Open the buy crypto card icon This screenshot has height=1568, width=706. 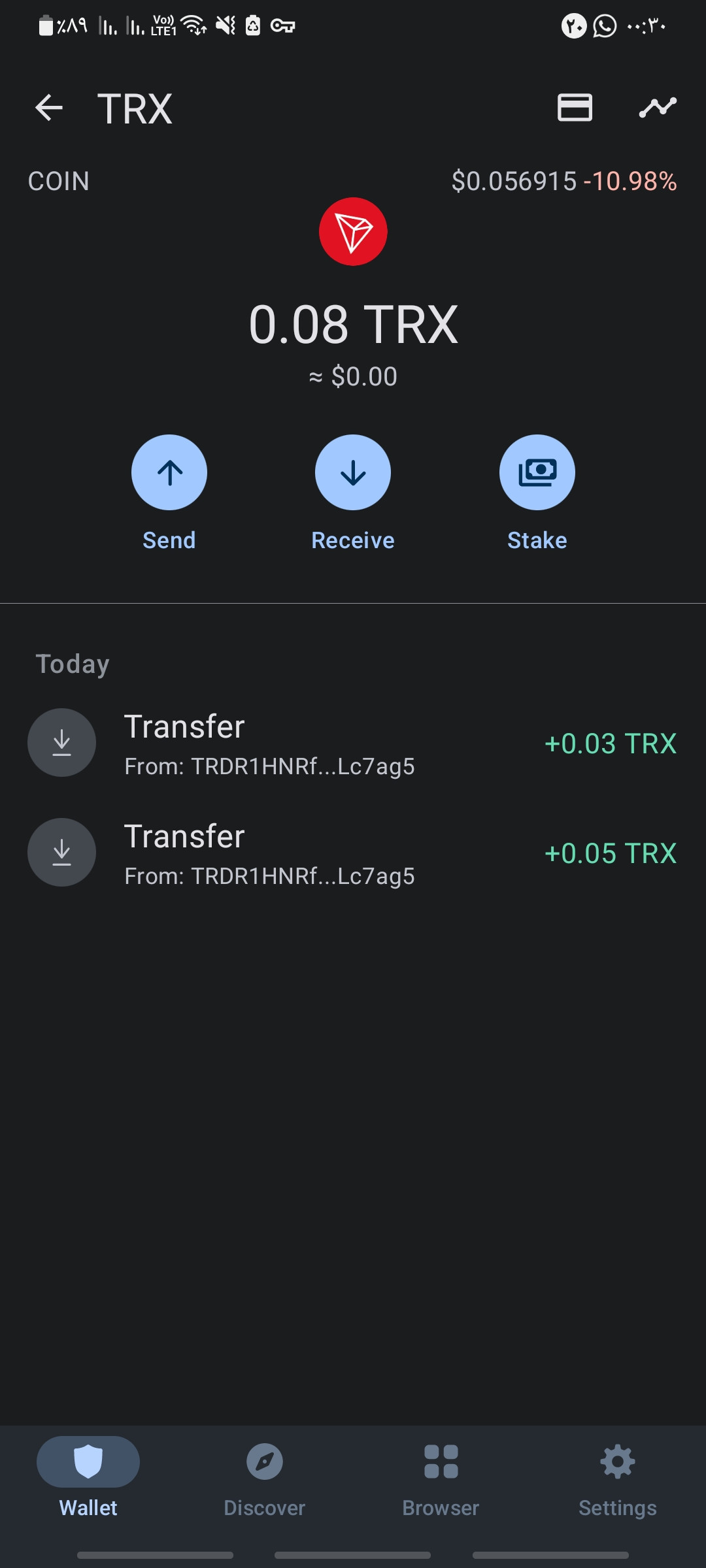click(575, 108)
